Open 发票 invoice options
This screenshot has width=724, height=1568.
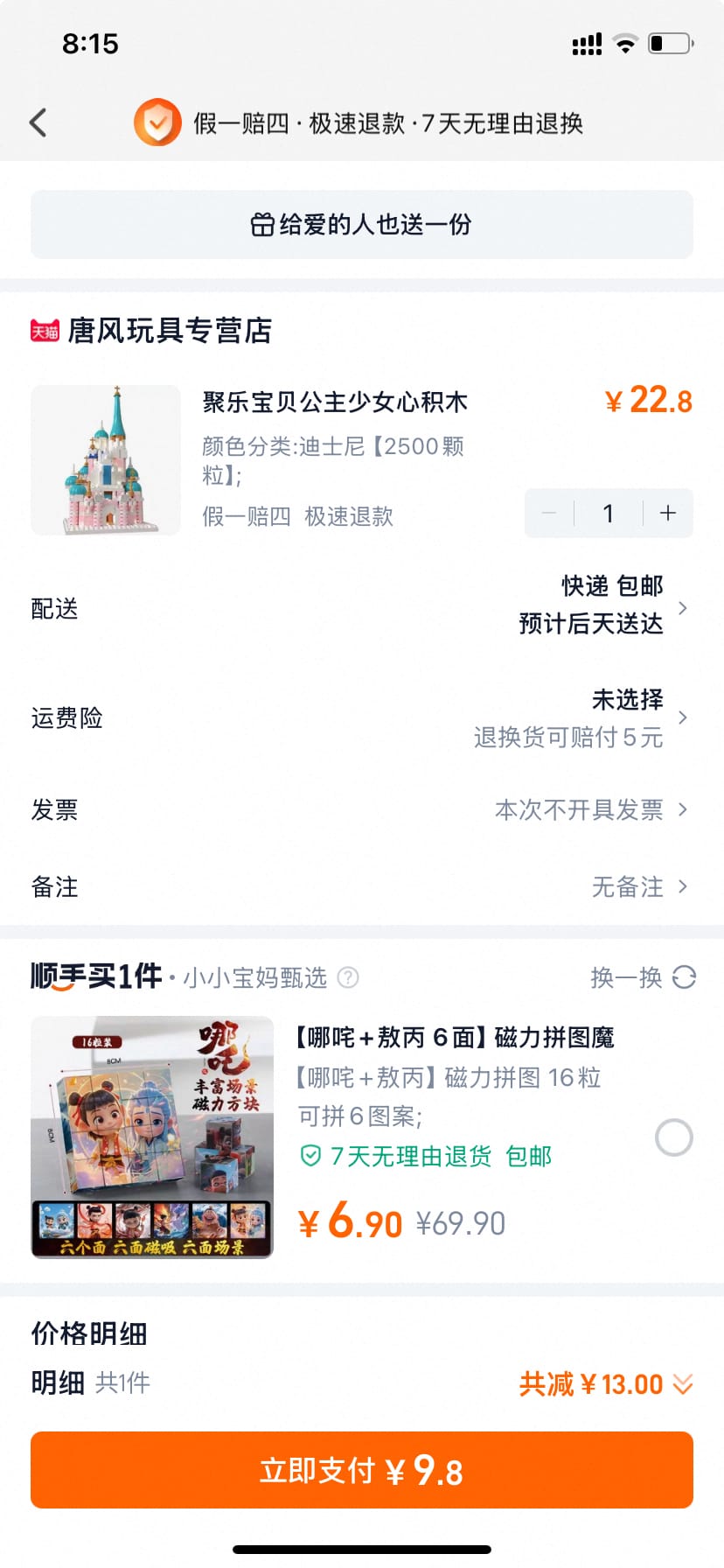click(612, 809)
